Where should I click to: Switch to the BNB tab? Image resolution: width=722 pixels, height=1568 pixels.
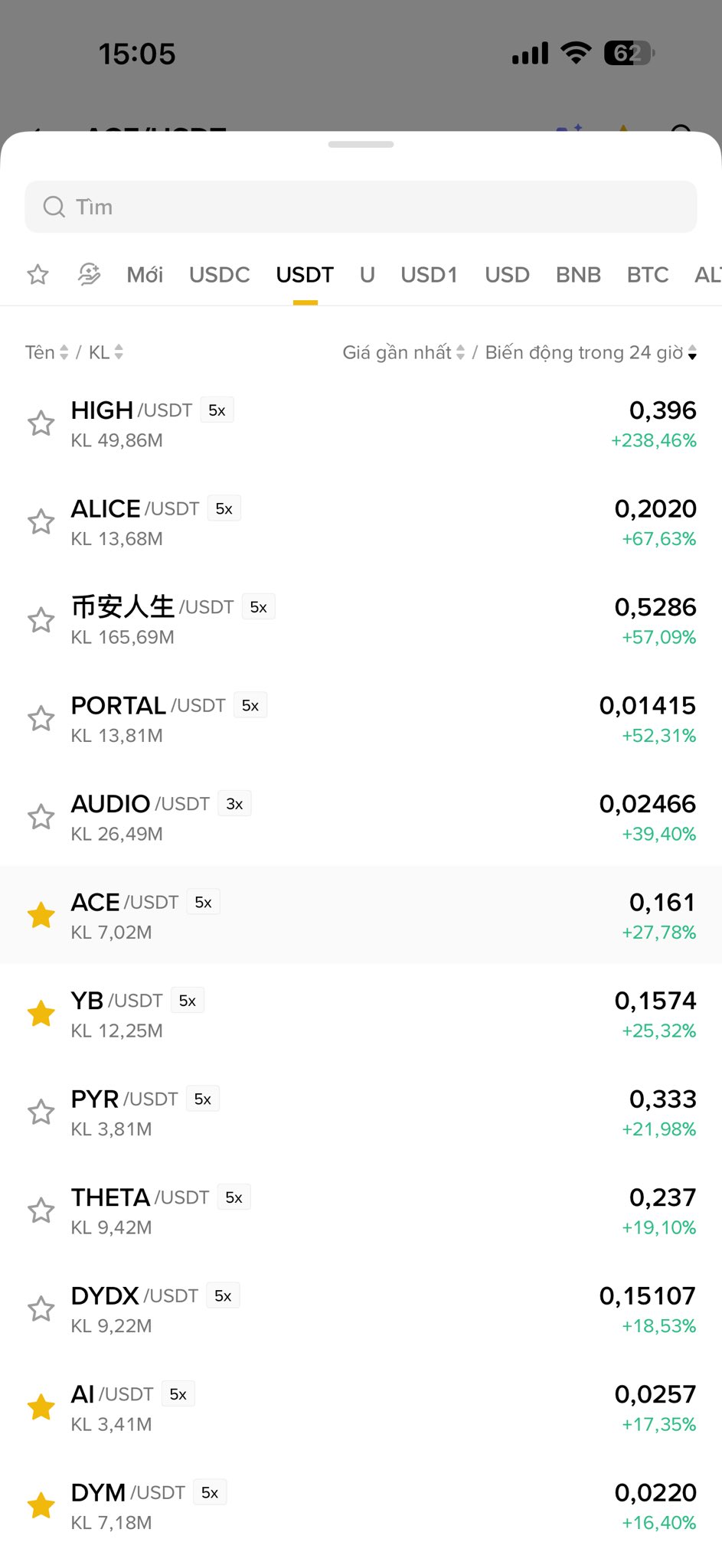(x=578, y=275)
